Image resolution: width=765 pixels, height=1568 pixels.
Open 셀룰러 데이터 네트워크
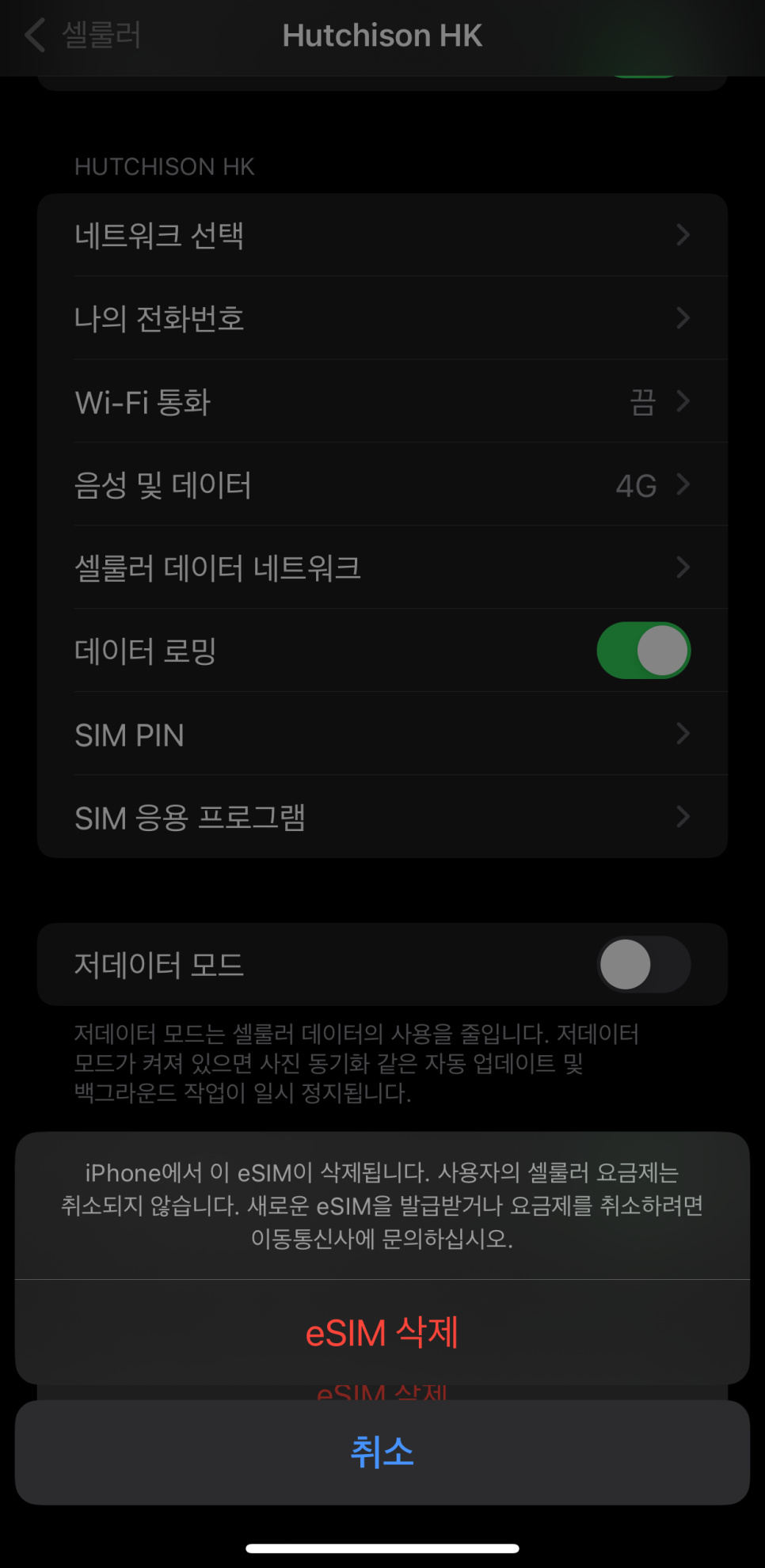(382, 568)
